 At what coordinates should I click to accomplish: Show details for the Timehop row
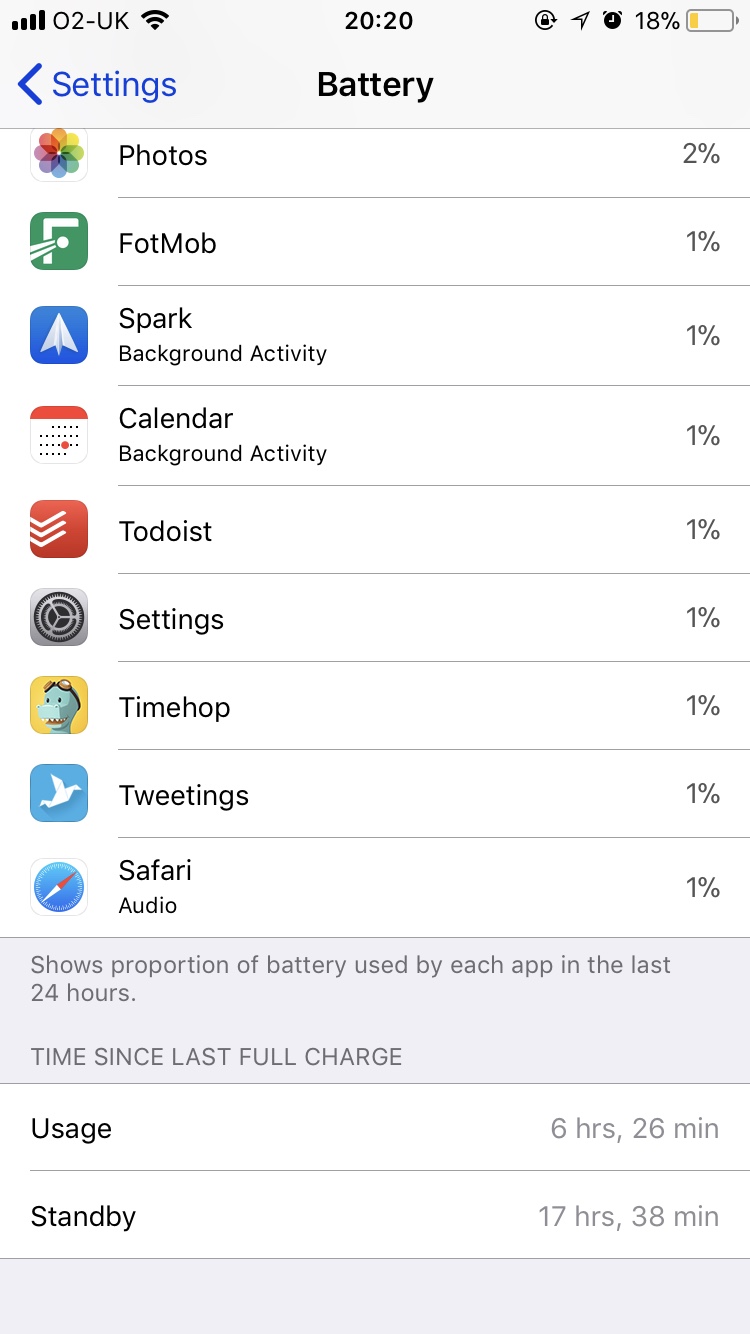pos(375,706)
